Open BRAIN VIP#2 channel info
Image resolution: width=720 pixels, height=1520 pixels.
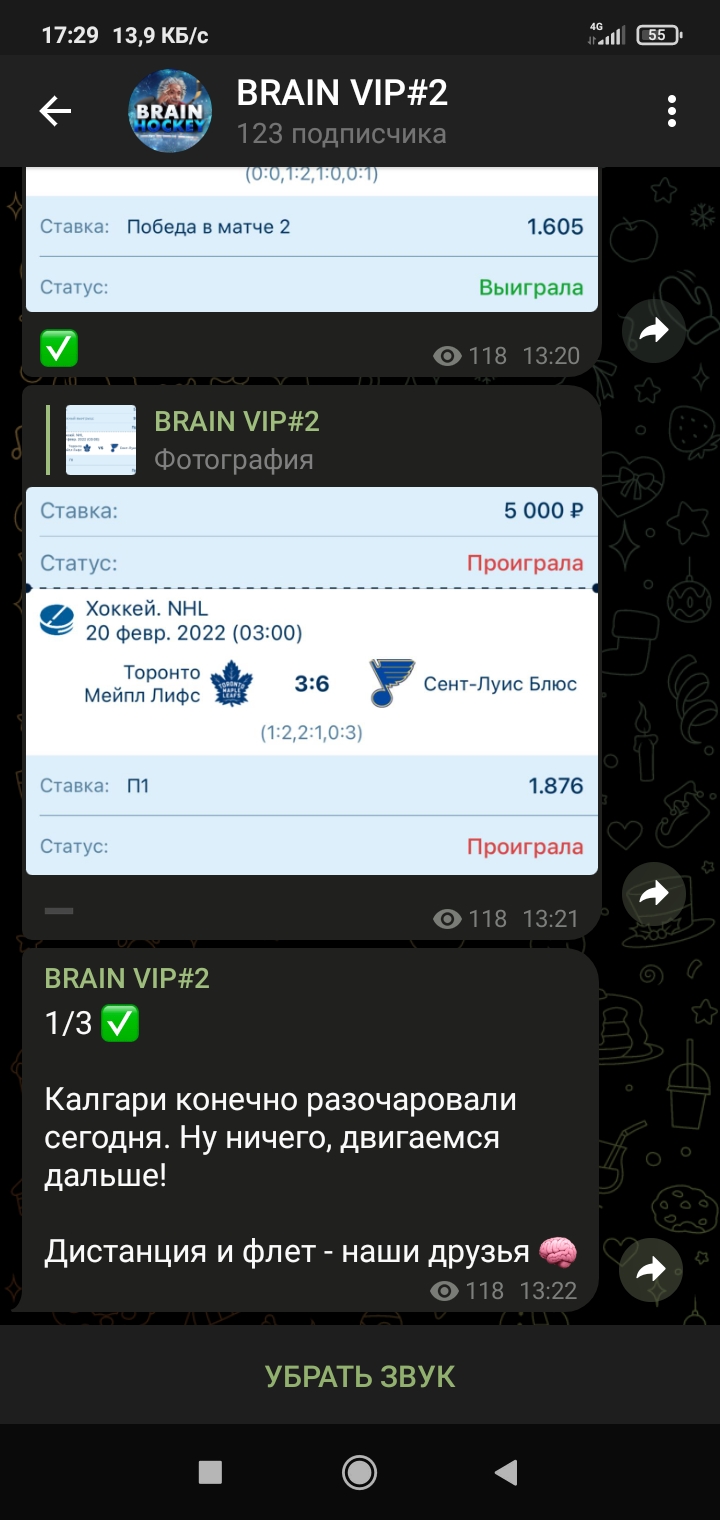(340, 111)
